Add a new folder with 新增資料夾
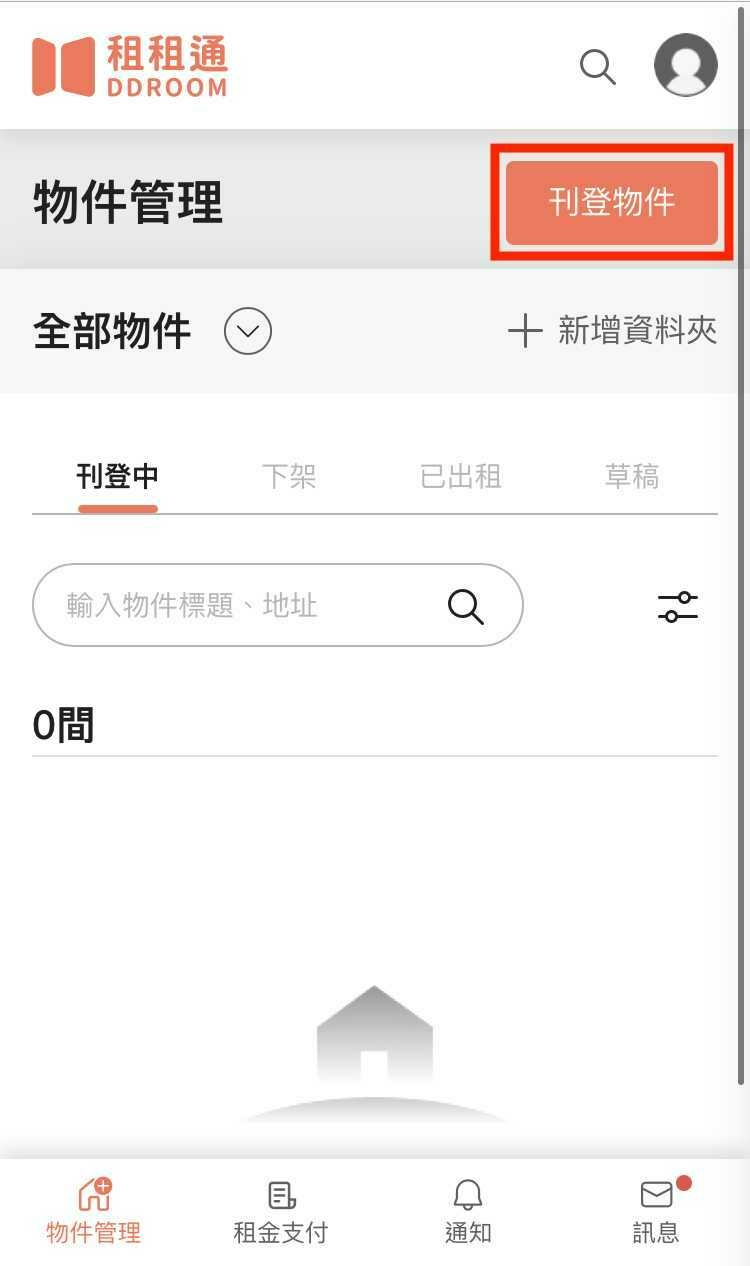This screenshot has width=750, height=1266. pos(612,331)
